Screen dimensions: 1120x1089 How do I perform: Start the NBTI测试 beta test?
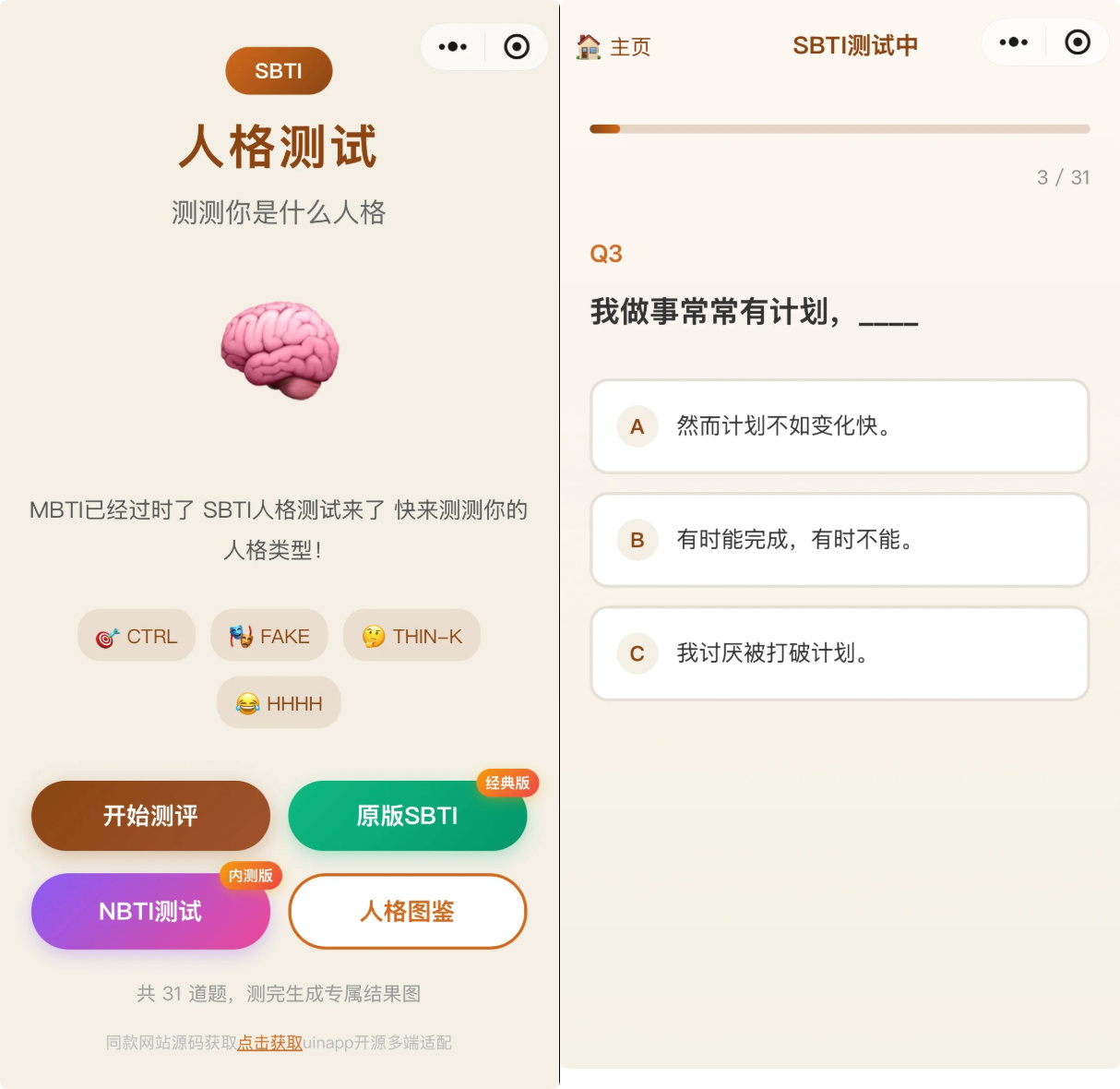[x=150, y=912]
